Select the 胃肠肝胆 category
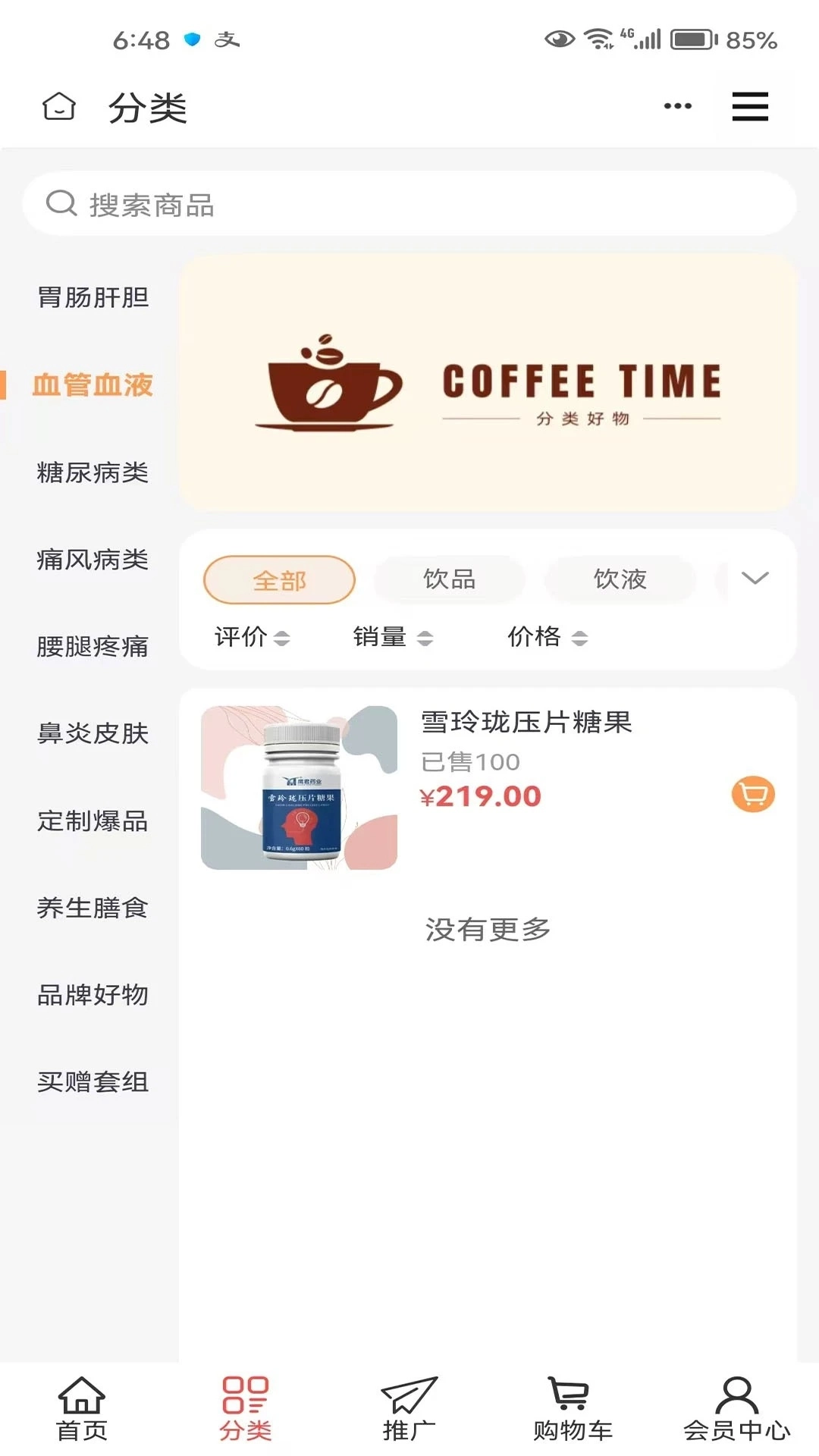This screenshot has height=1456, width=819. [x=93, y=298]
